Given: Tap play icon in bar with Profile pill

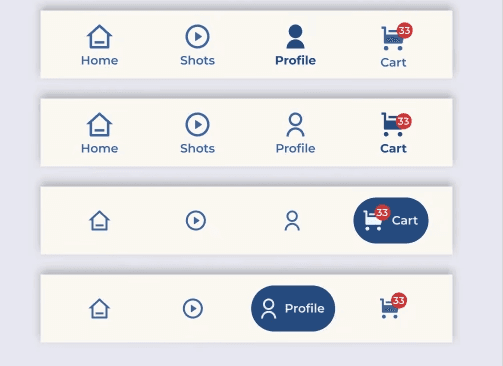Looking at the screenshot, I should (x=193, y=308).
